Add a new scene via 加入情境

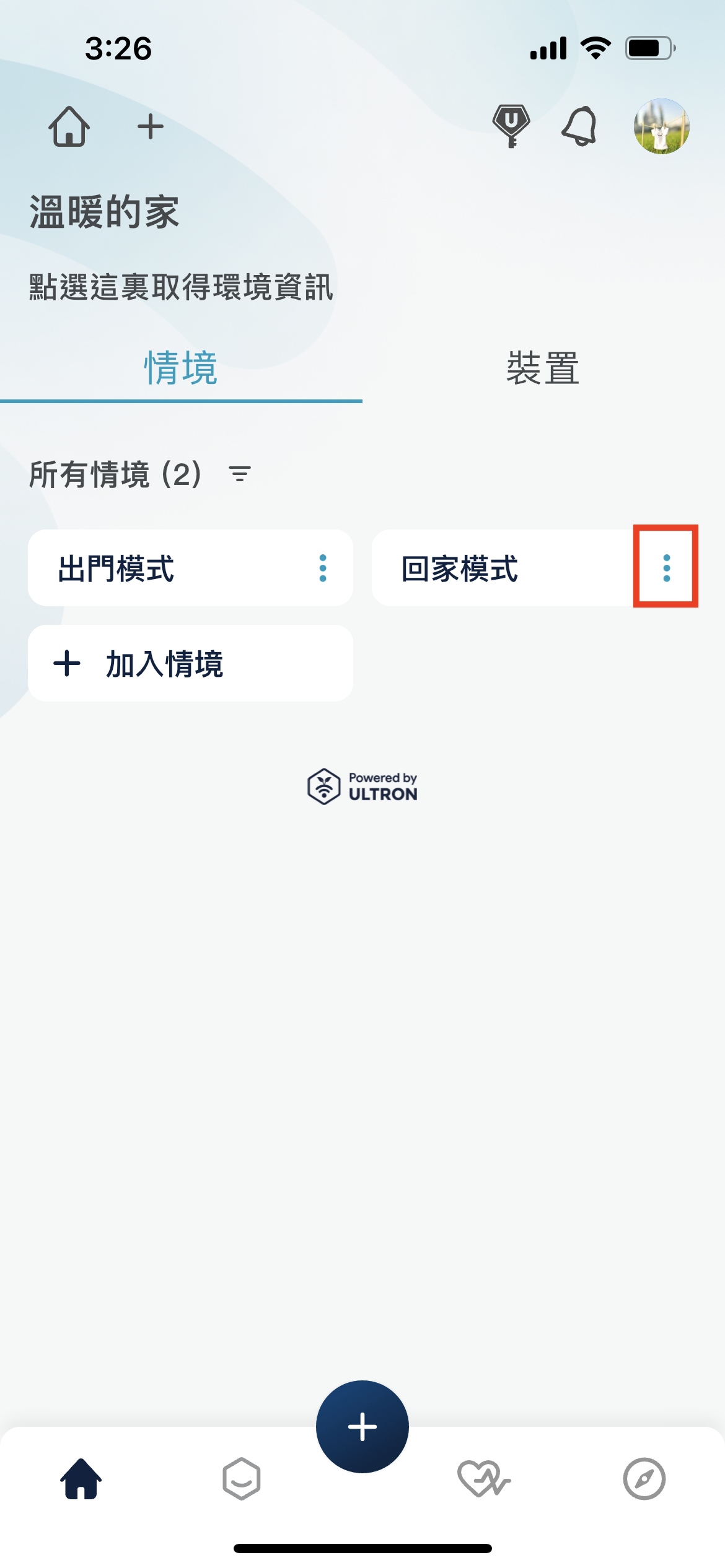point(190,663)
